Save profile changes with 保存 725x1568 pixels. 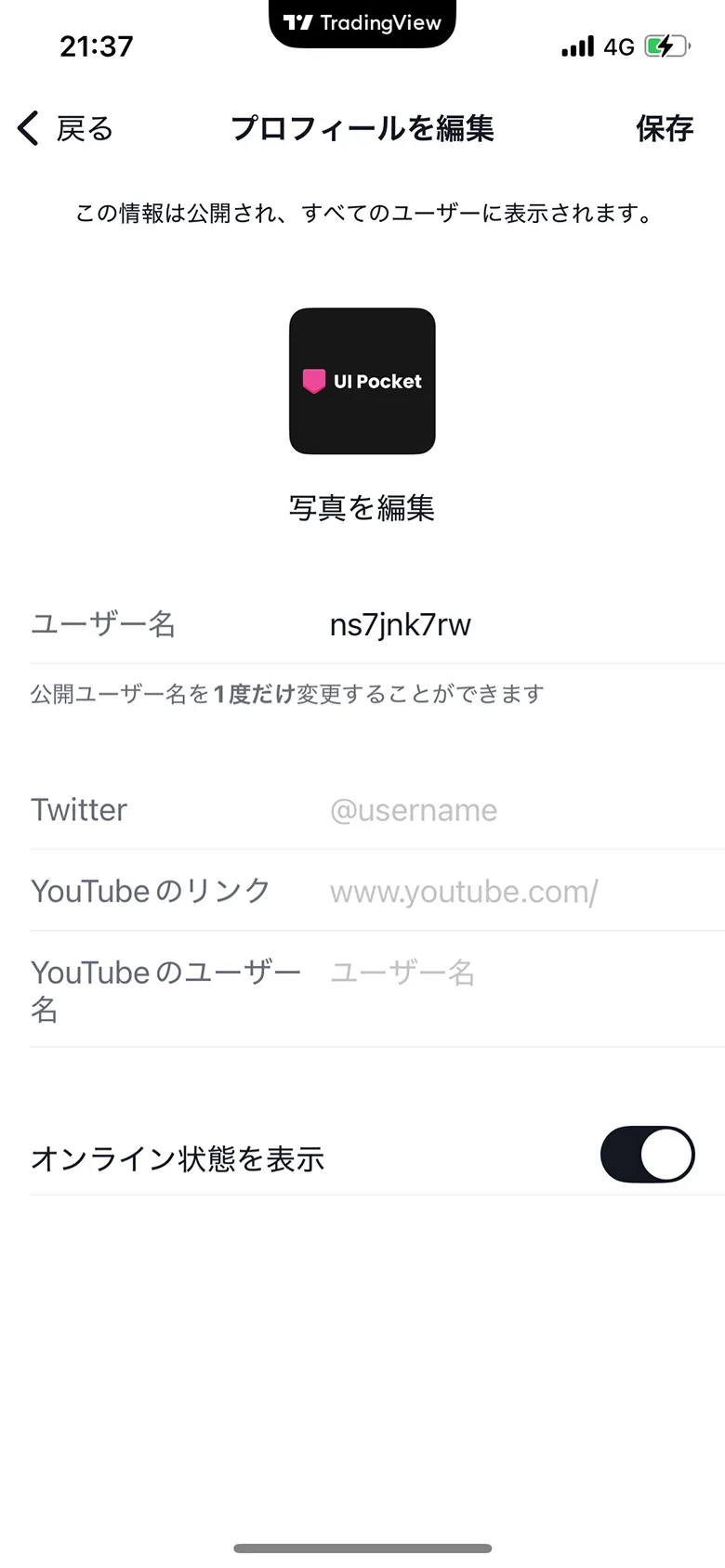coord(664,128)
